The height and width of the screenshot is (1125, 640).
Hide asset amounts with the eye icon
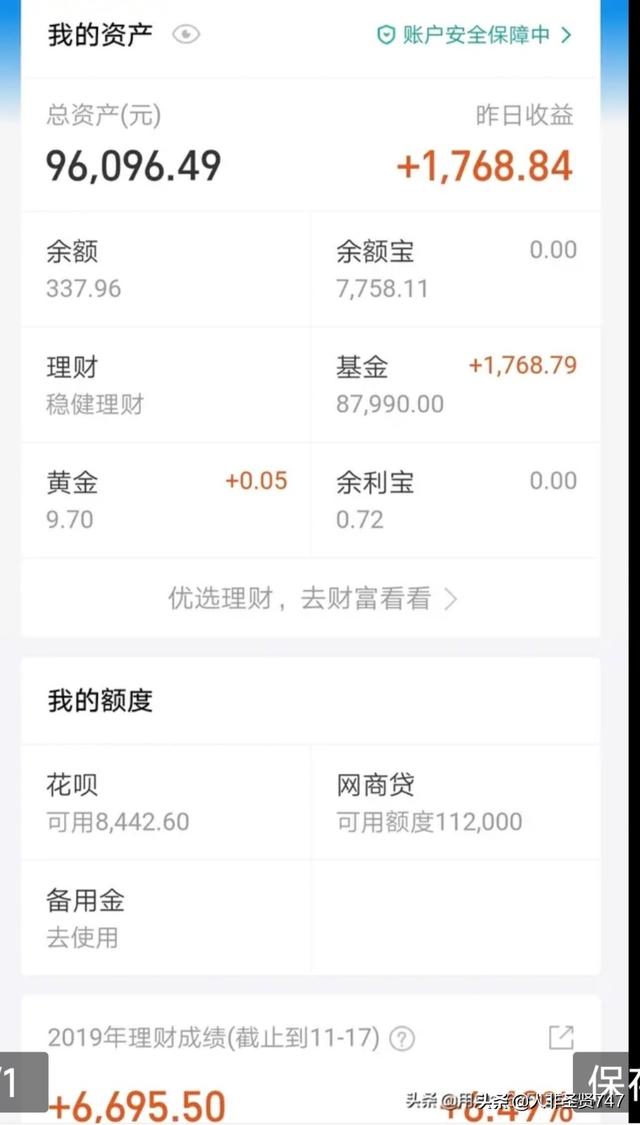tap(186, 34)
